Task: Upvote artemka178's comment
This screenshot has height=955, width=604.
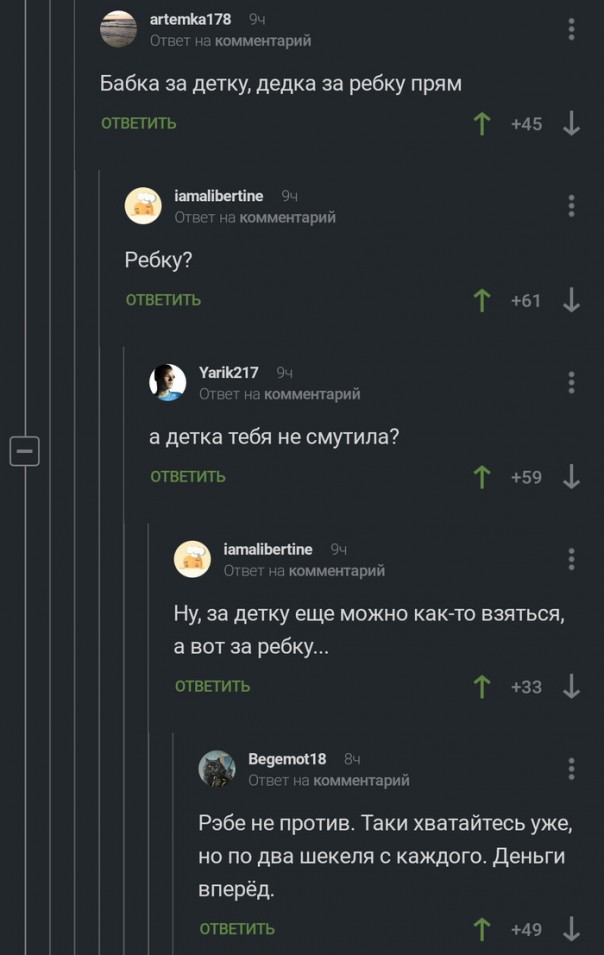Action: [x=482, y=124]
